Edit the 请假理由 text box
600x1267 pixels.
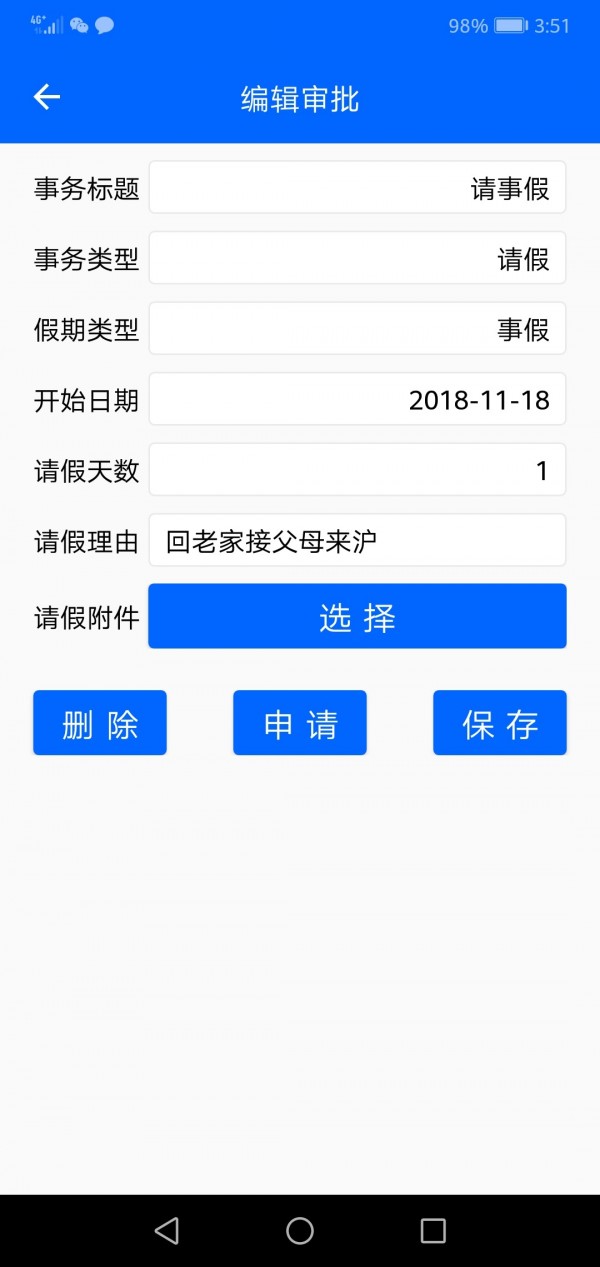click(357, 541)
